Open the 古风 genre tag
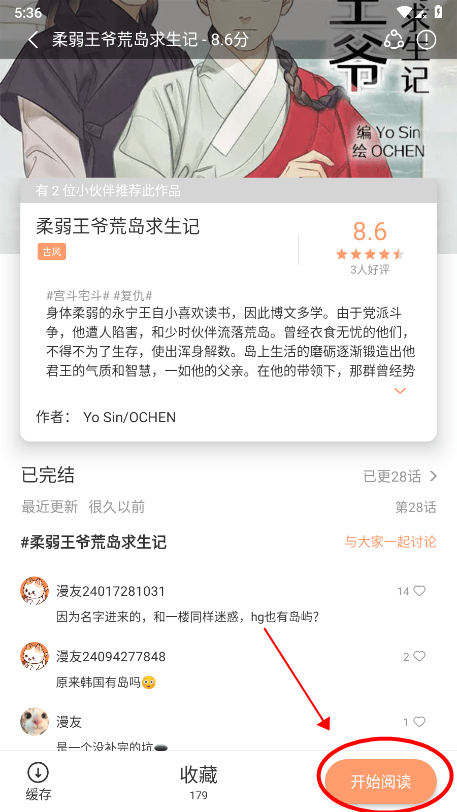457x812 pixels. point(52,252)
